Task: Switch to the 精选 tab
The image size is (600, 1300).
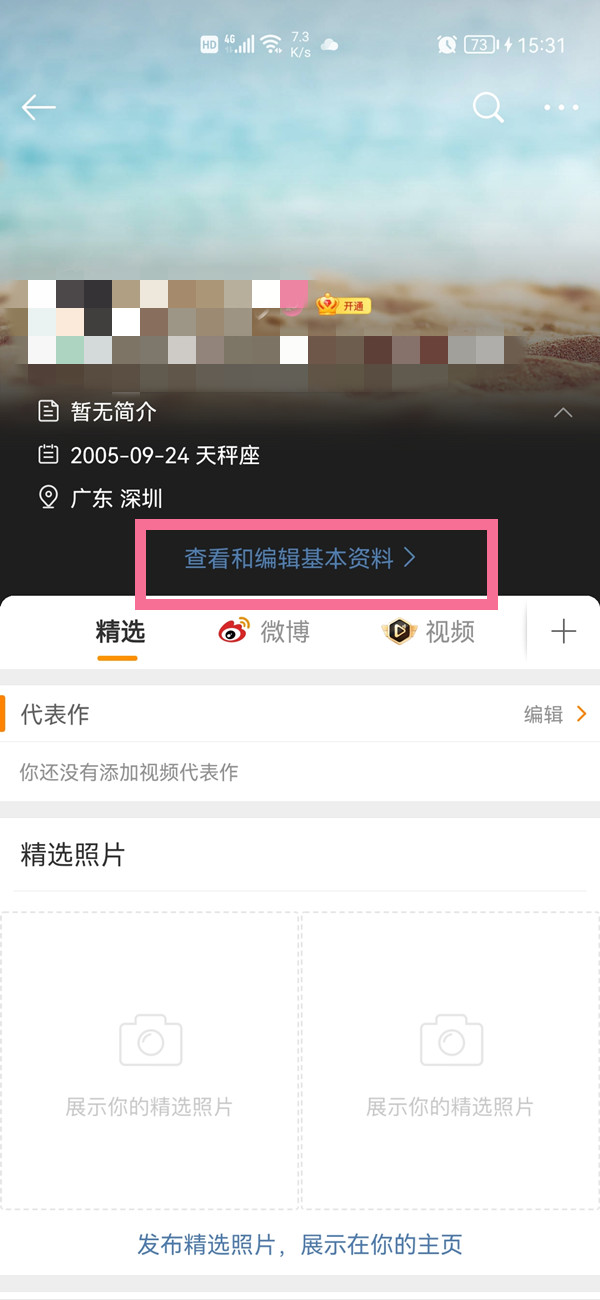Action: [120, 632]
